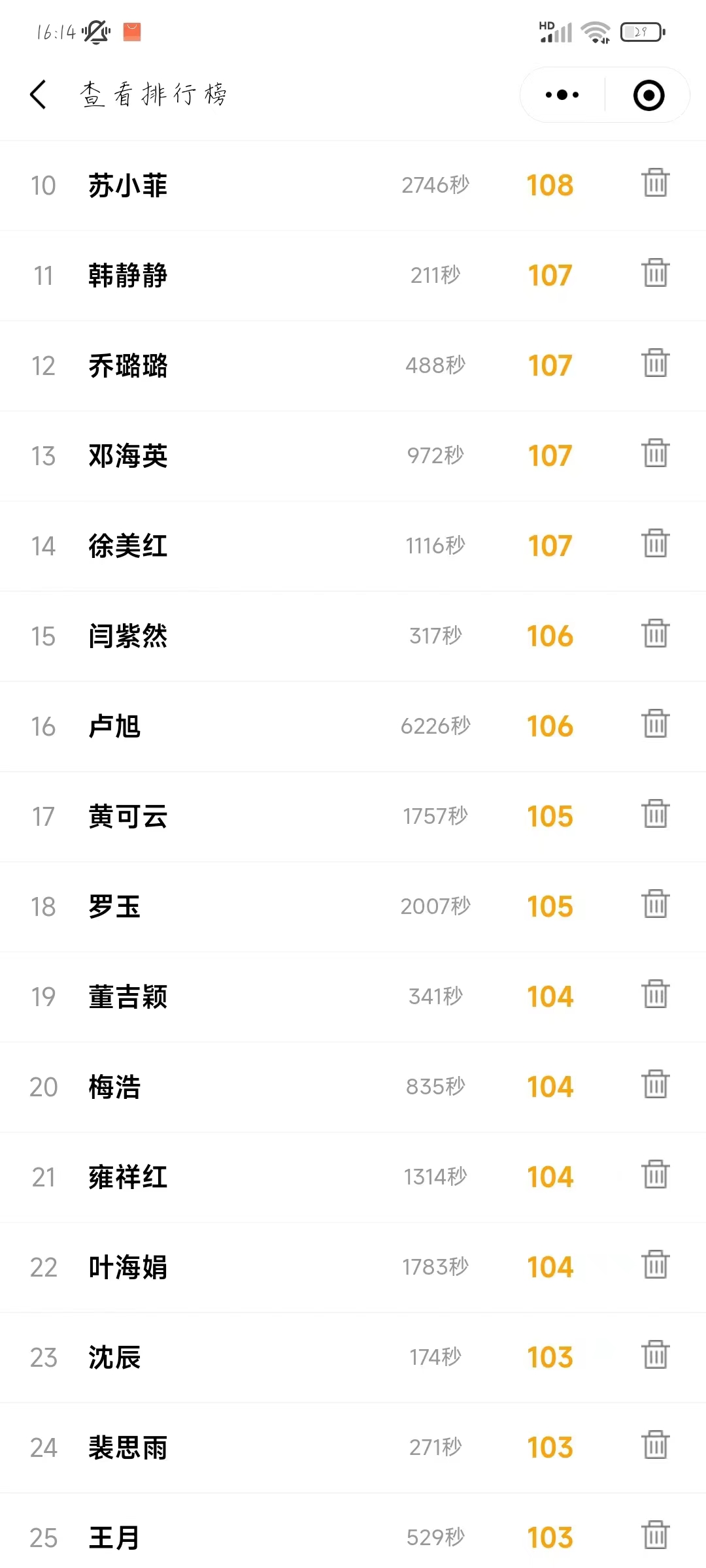Delete 韩静静's ranking entry
This screenshot has width=706, height=1568.
[x=656, y=273]
